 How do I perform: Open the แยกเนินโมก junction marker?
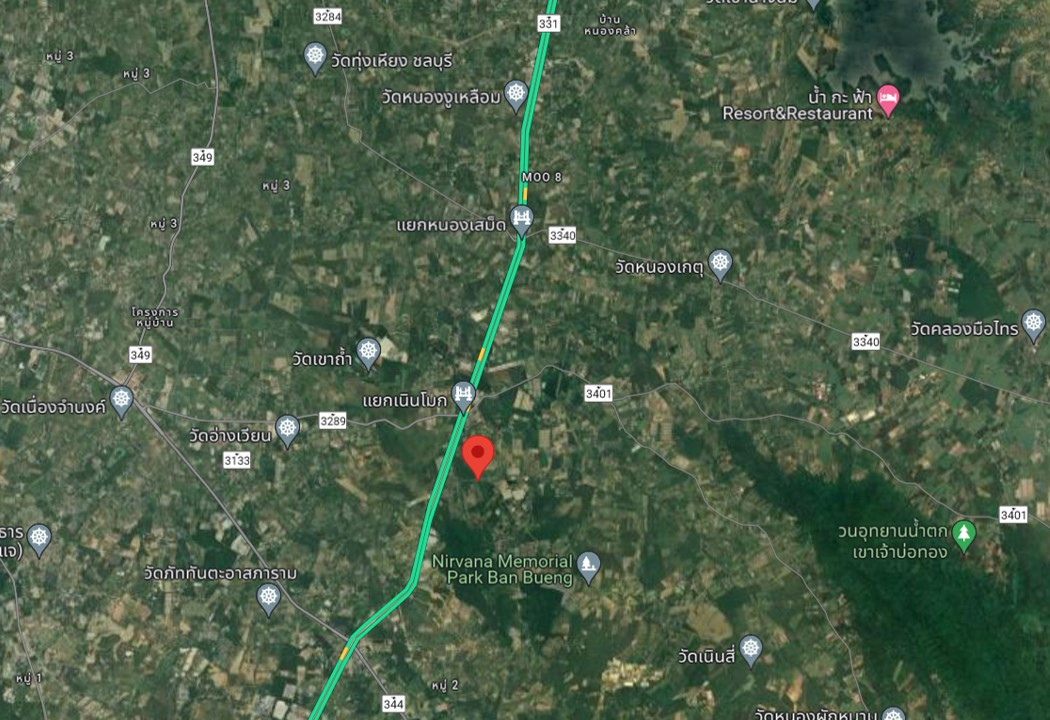pyautogui.click(x=463, y=395)
